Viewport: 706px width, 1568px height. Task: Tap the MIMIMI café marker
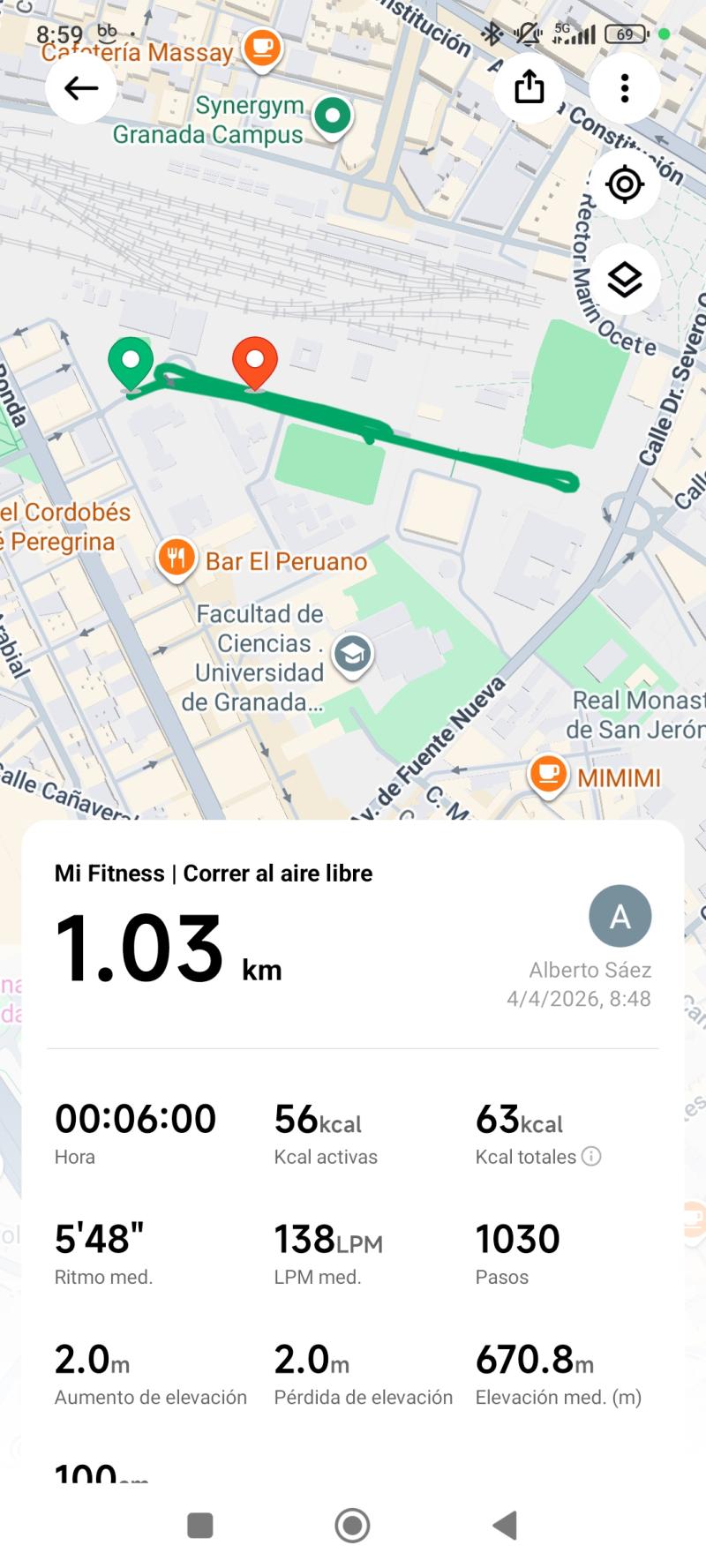[x=548, y=775]
